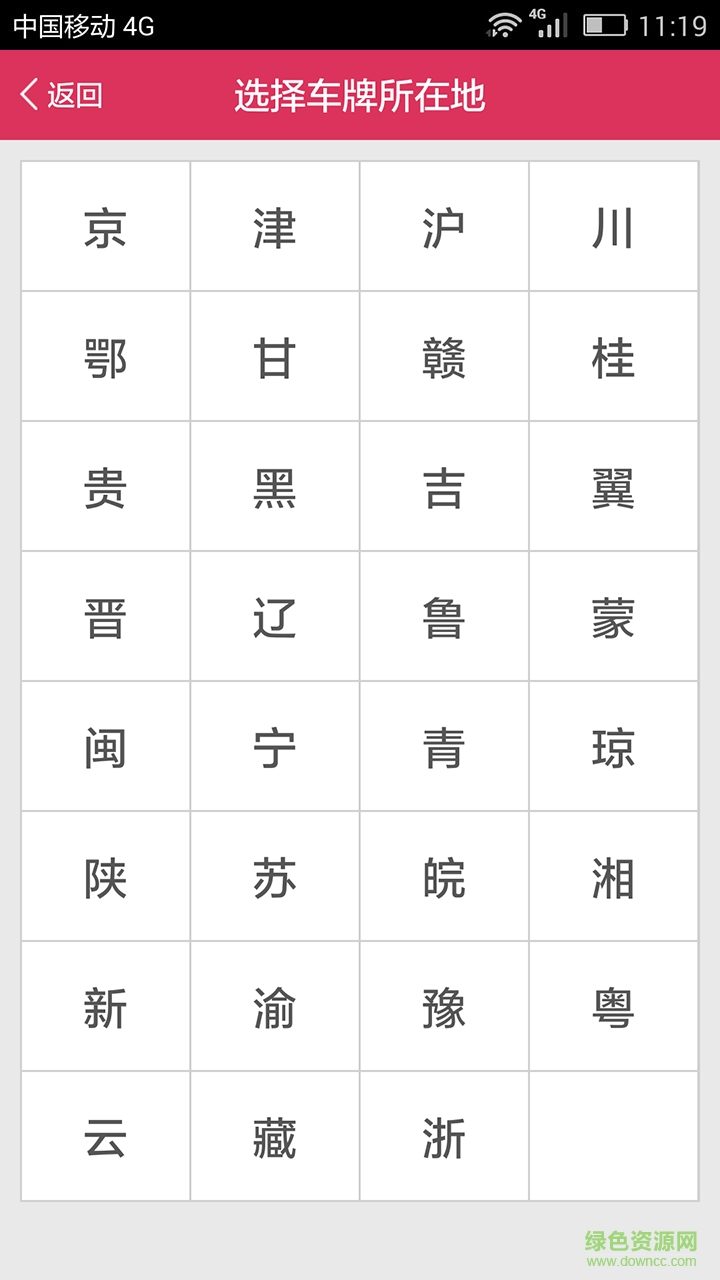Pick 贵 for Guizhou plates

click(x=103, y=486)
